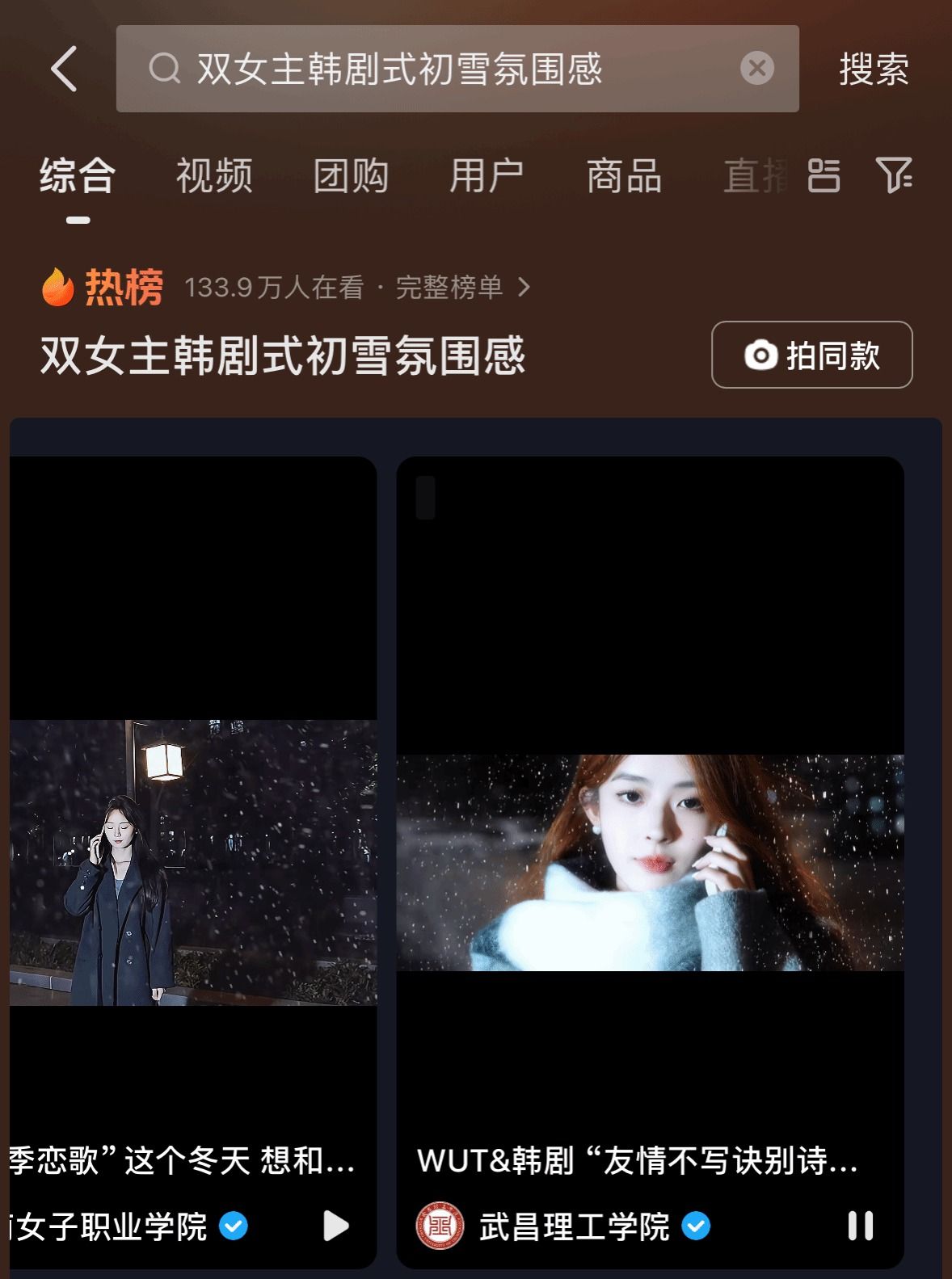Play the 女子职业学院 video
The image size is (952, 1279).
[335, 1226]
